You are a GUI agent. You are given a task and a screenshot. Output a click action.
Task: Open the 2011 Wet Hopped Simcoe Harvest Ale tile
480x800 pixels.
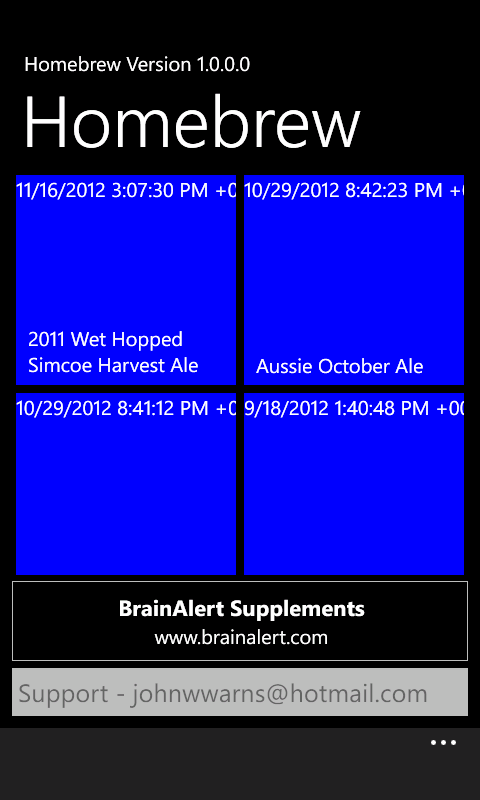[126, 280]
